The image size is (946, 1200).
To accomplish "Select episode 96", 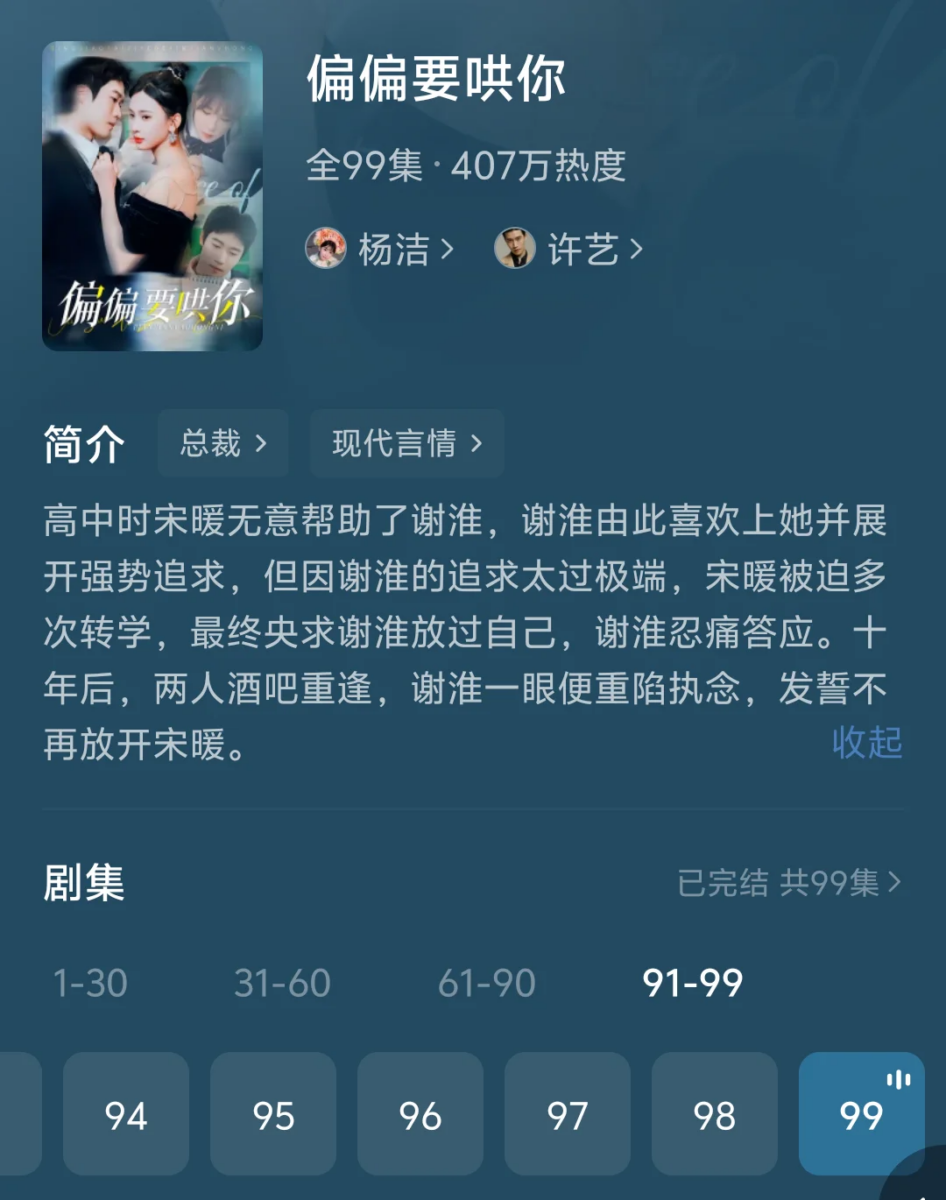I will (x=420, y=1114).
